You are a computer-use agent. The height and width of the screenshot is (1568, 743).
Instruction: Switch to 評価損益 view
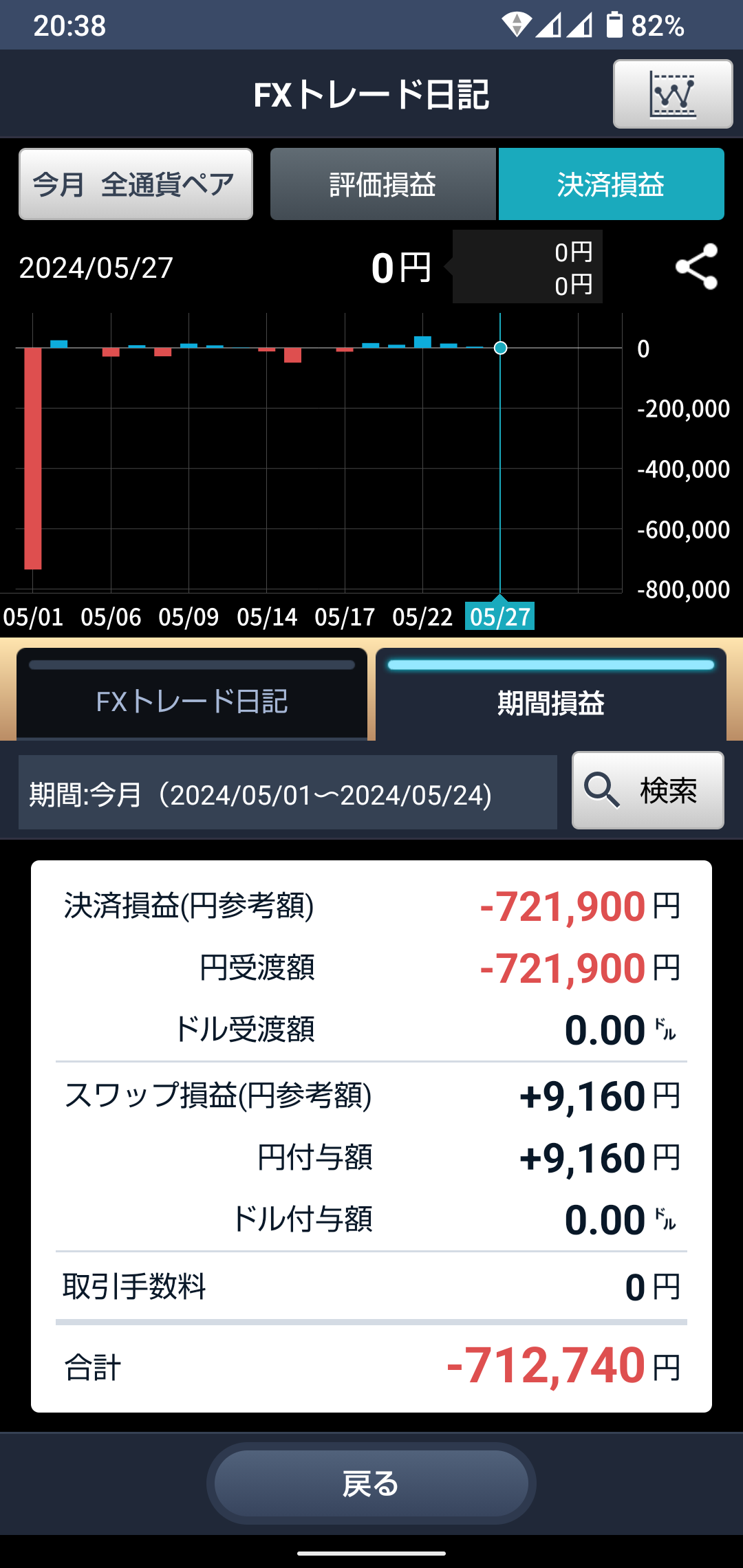point(383,184)
